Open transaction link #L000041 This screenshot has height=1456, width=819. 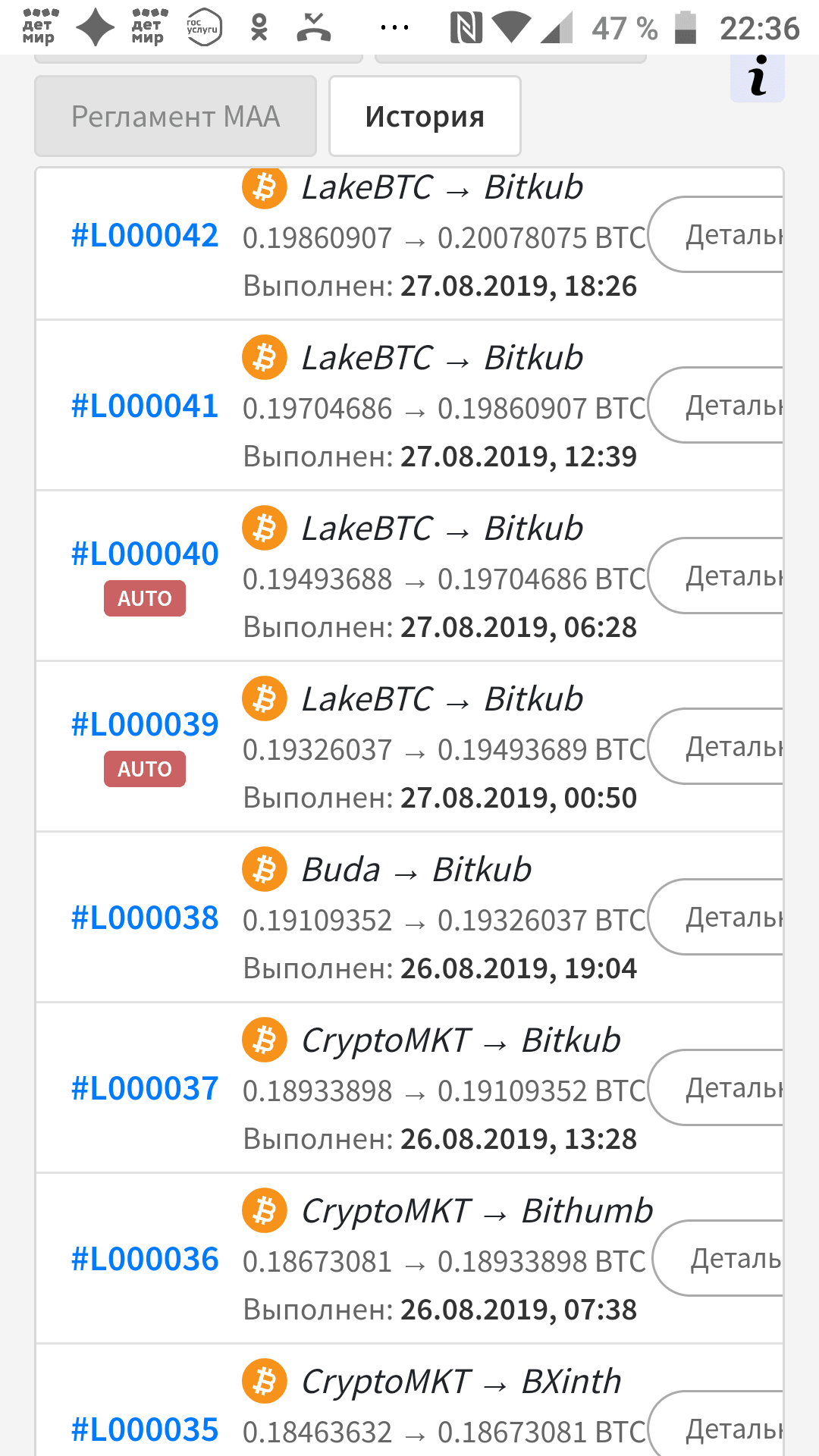click(145, 406)
